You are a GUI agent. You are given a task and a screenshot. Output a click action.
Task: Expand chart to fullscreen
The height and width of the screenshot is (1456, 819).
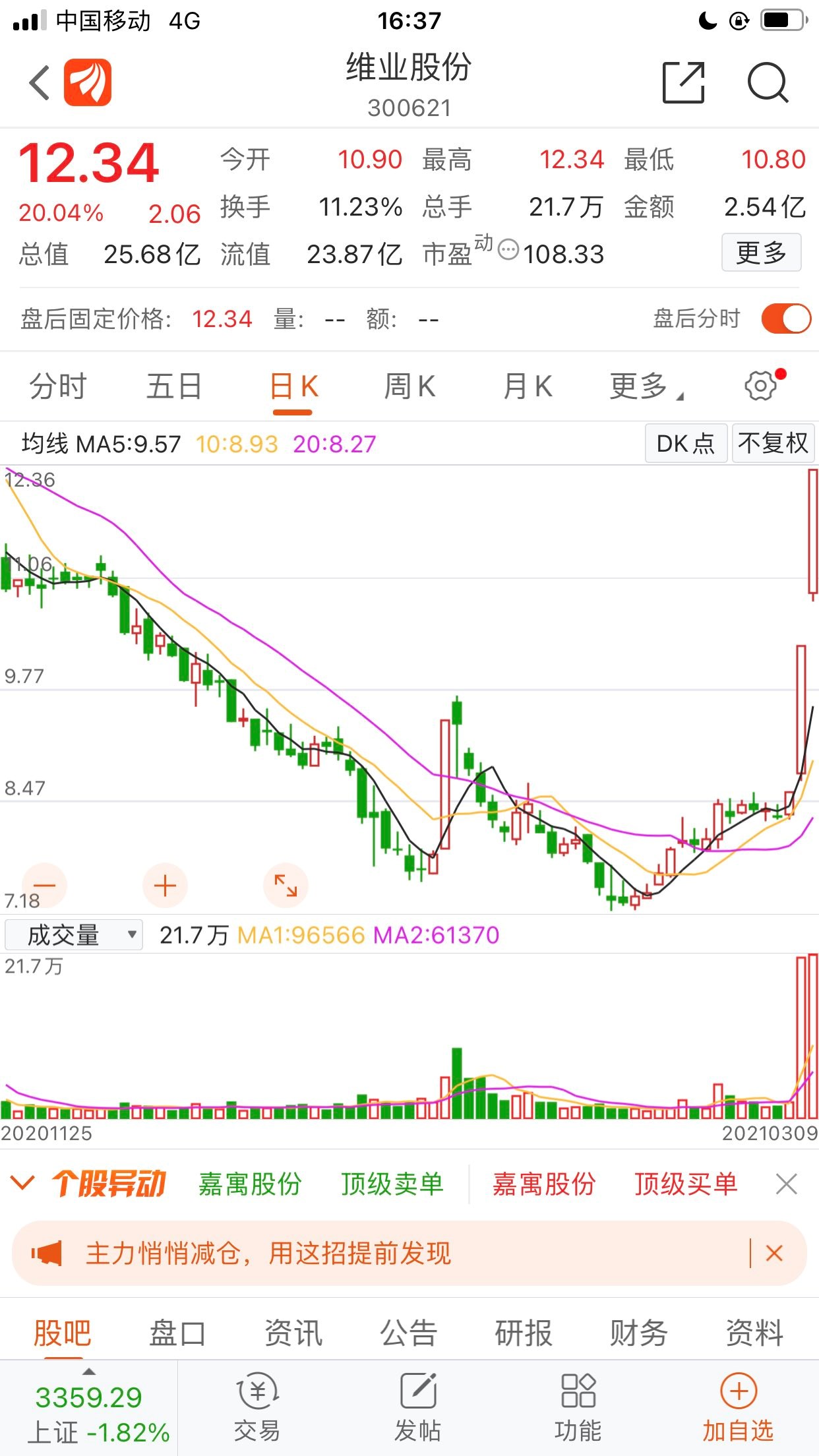coord(286,885)
